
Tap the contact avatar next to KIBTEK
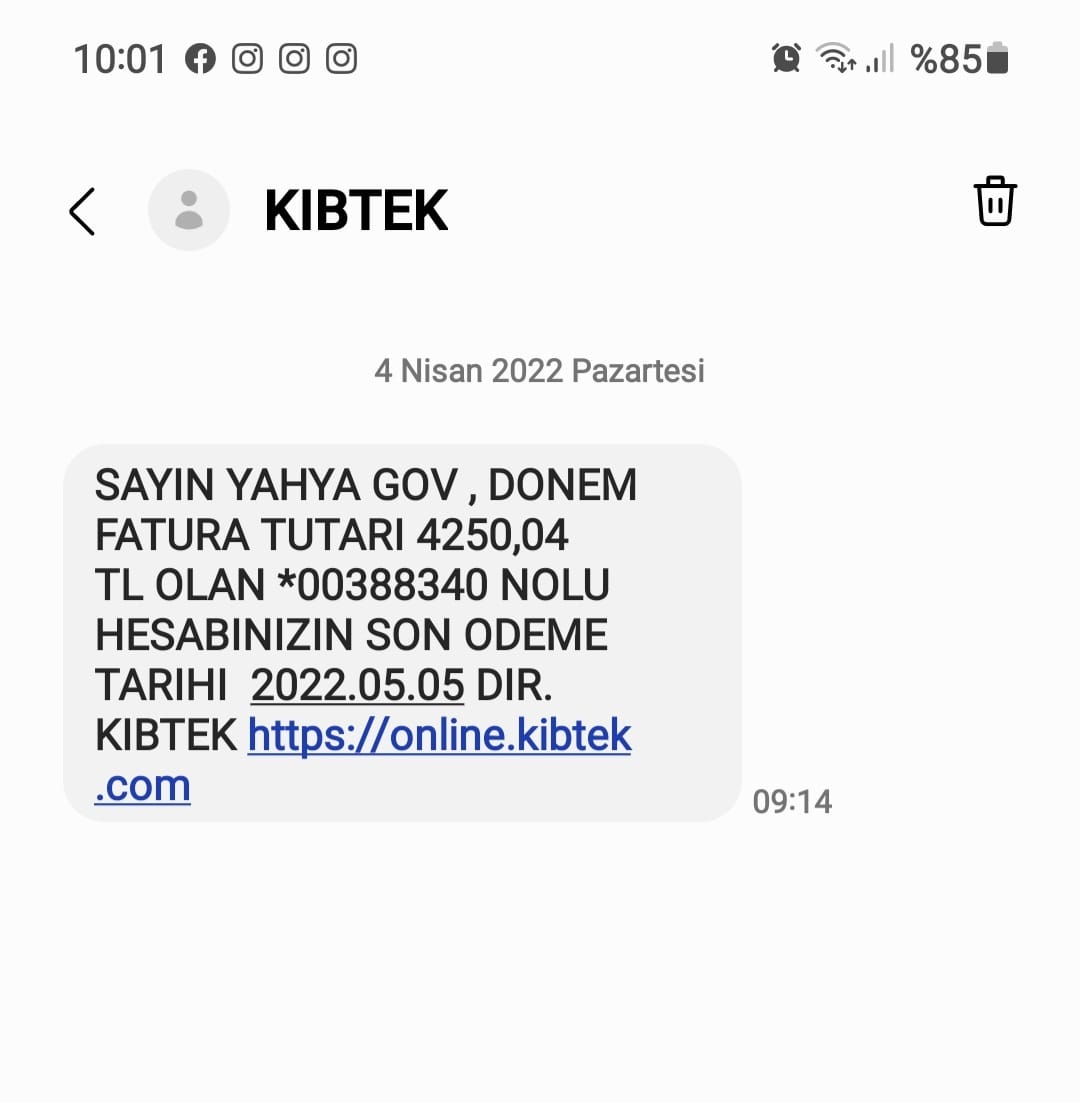[189, 210]
